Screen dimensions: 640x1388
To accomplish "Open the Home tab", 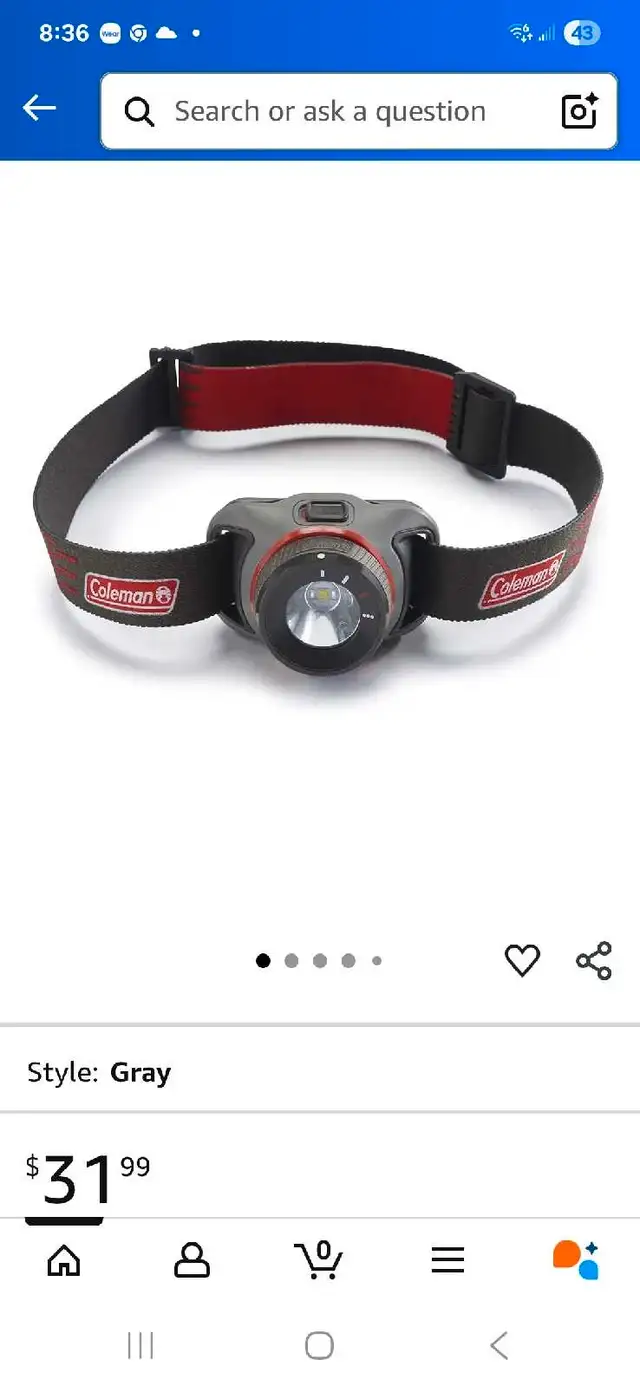I will (x=64, y=1260).
